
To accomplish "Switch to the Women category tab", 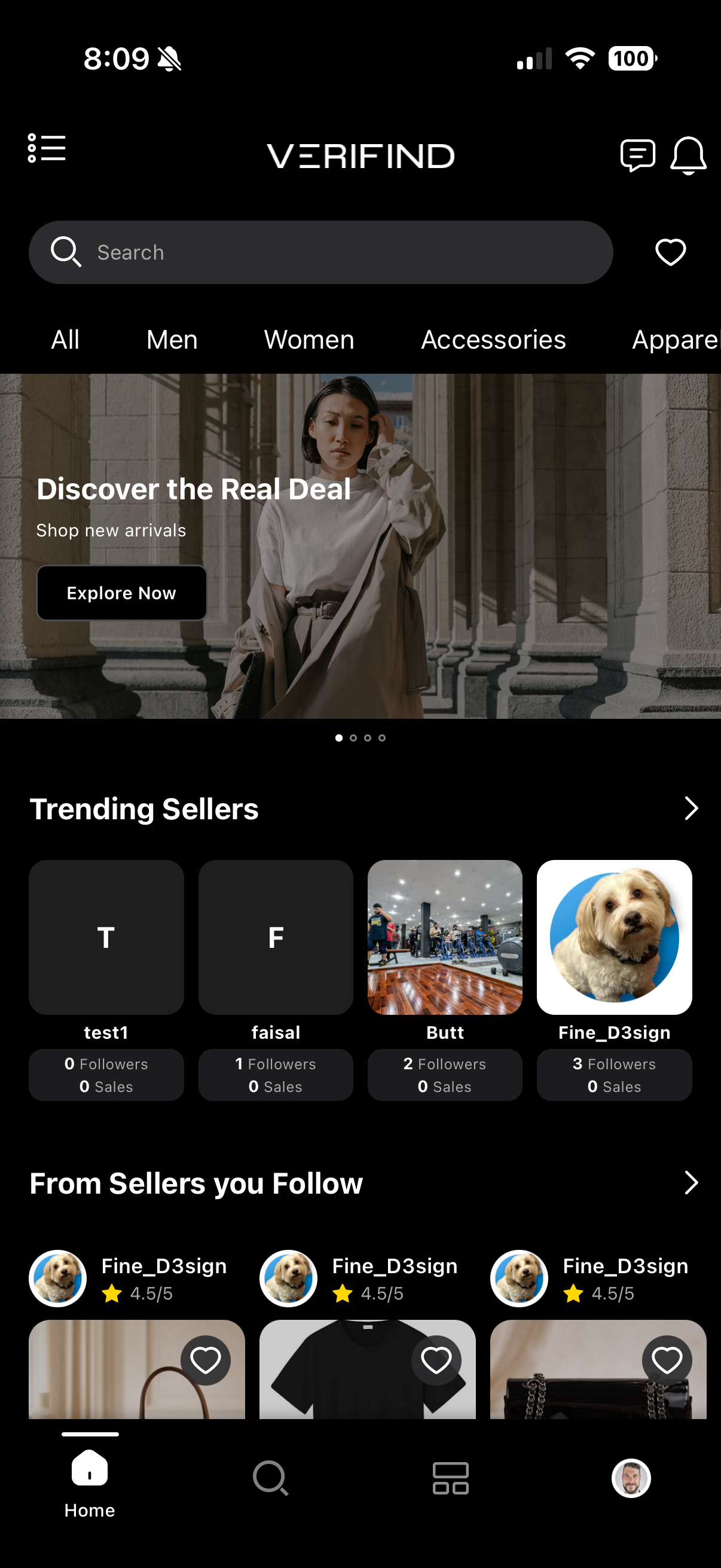I will [308, 340].
